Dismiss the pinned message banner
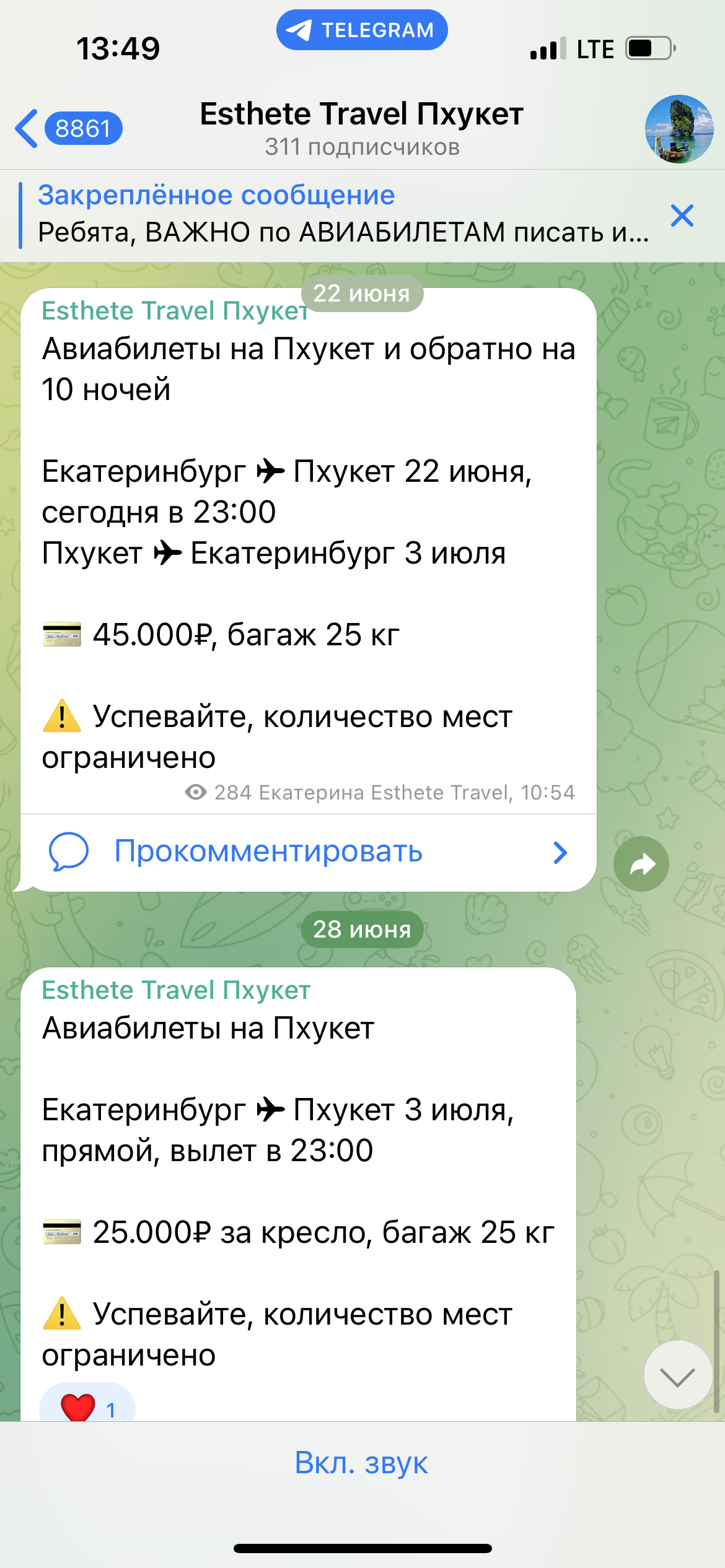725x1568 pixels. pos(682,216)
